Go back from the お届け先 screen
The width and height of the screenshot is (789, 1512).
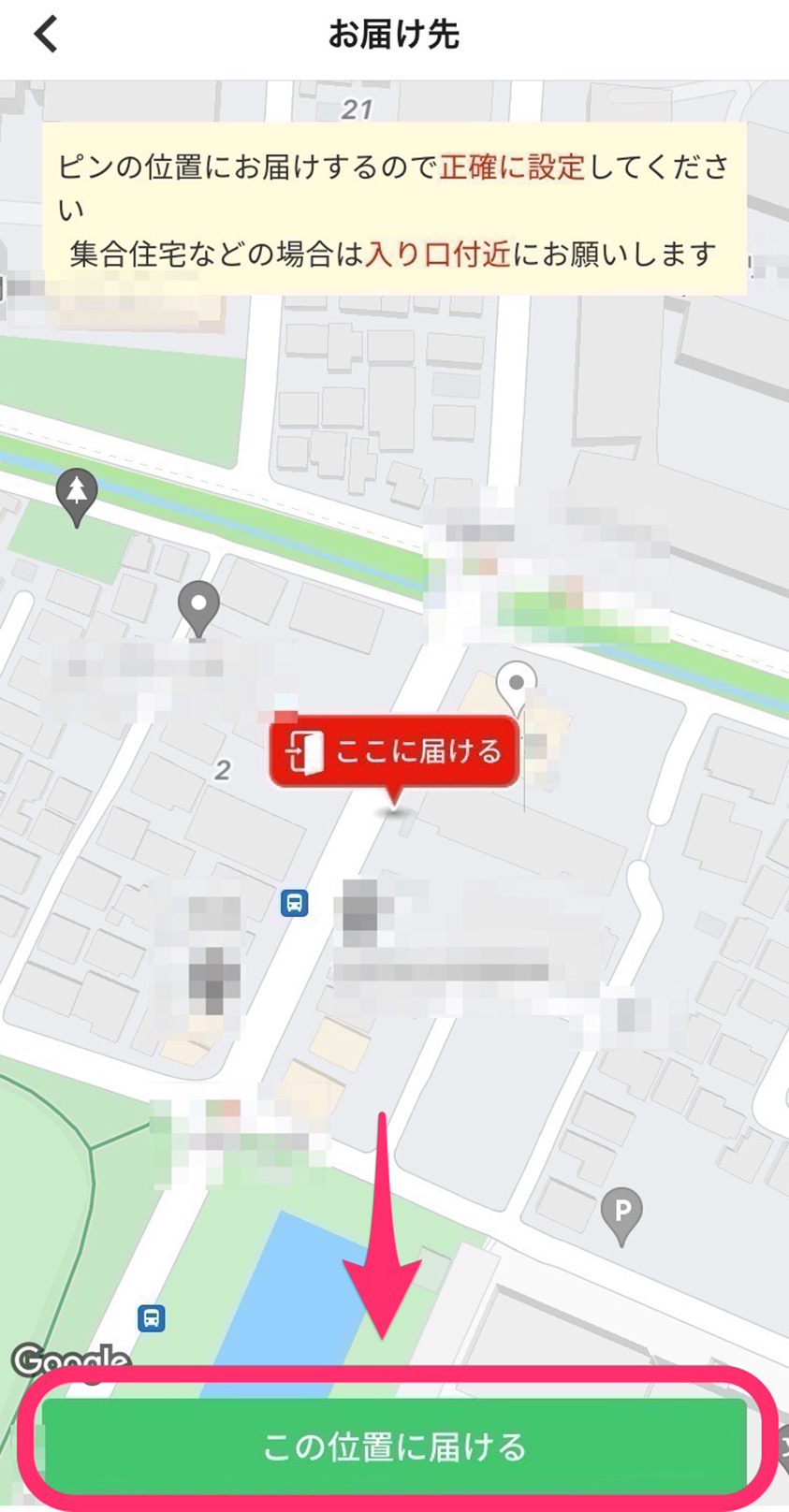(x=45, y=35)
